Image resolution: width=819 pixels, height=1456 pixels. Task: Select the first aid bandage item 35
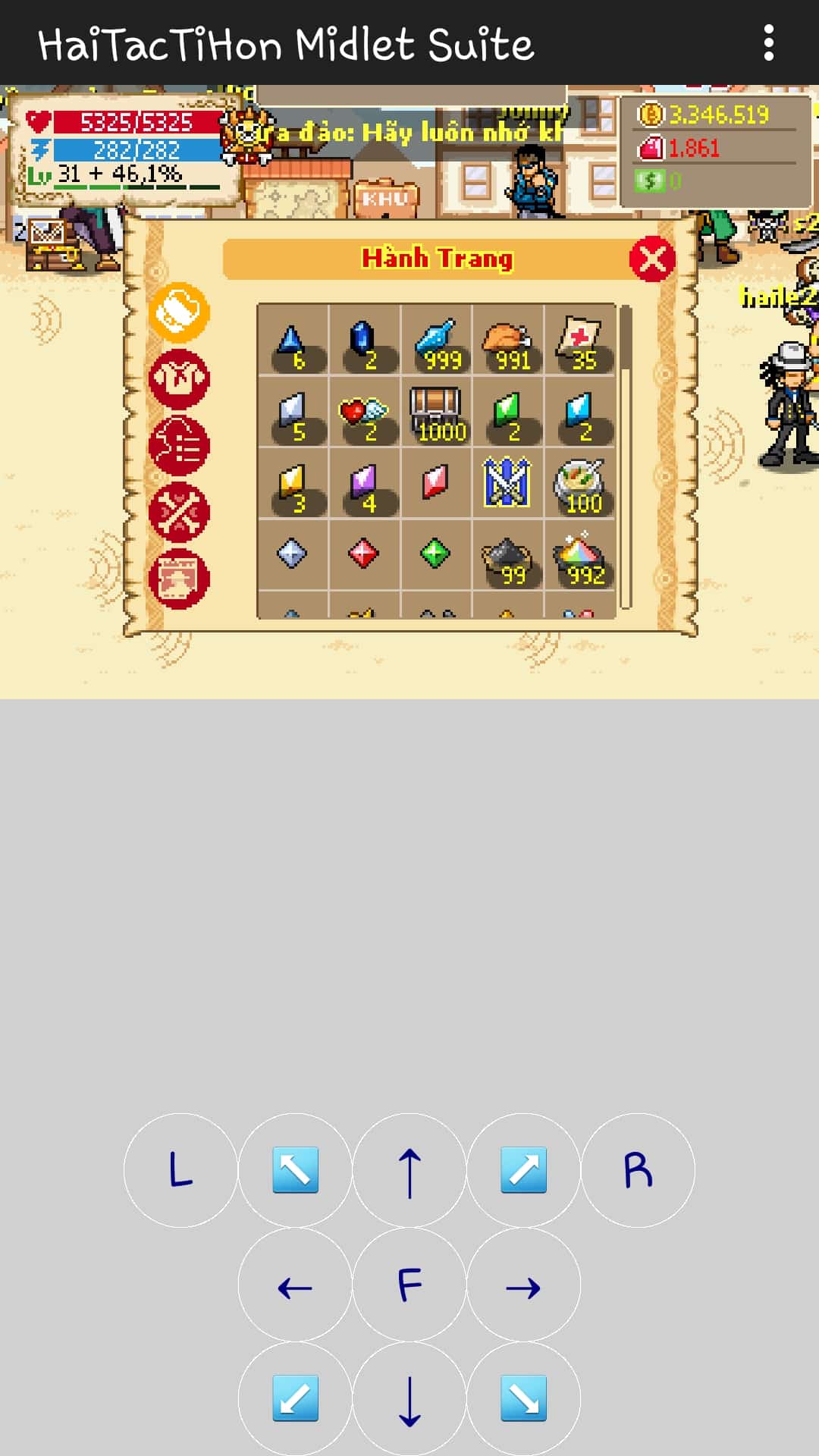579,340
